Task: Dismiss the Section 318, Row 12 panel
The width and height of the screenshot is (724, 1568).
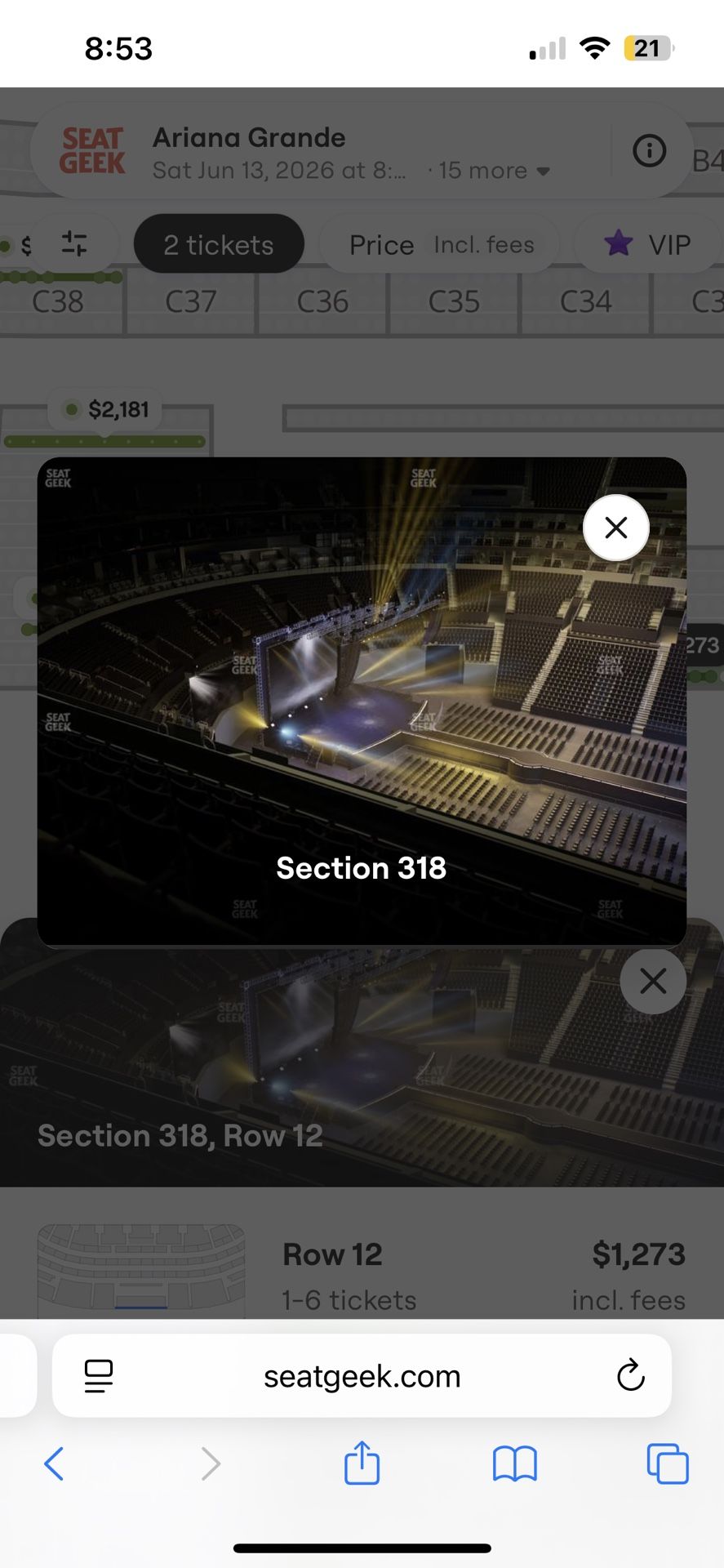Action: click(652, 981)
